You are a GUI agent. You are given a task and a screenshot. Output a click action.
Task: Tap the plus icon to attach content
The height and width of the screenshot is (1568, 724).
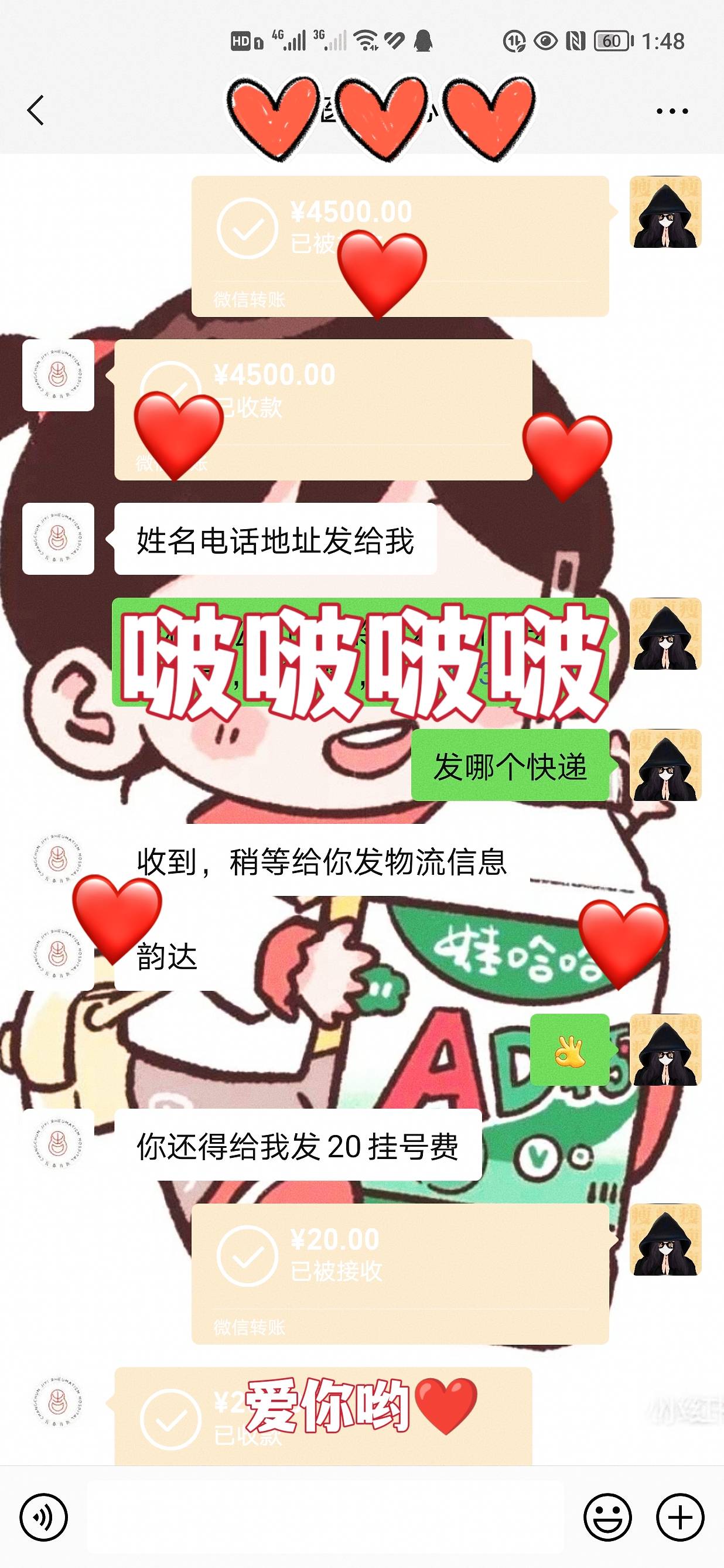point(679,1518)
